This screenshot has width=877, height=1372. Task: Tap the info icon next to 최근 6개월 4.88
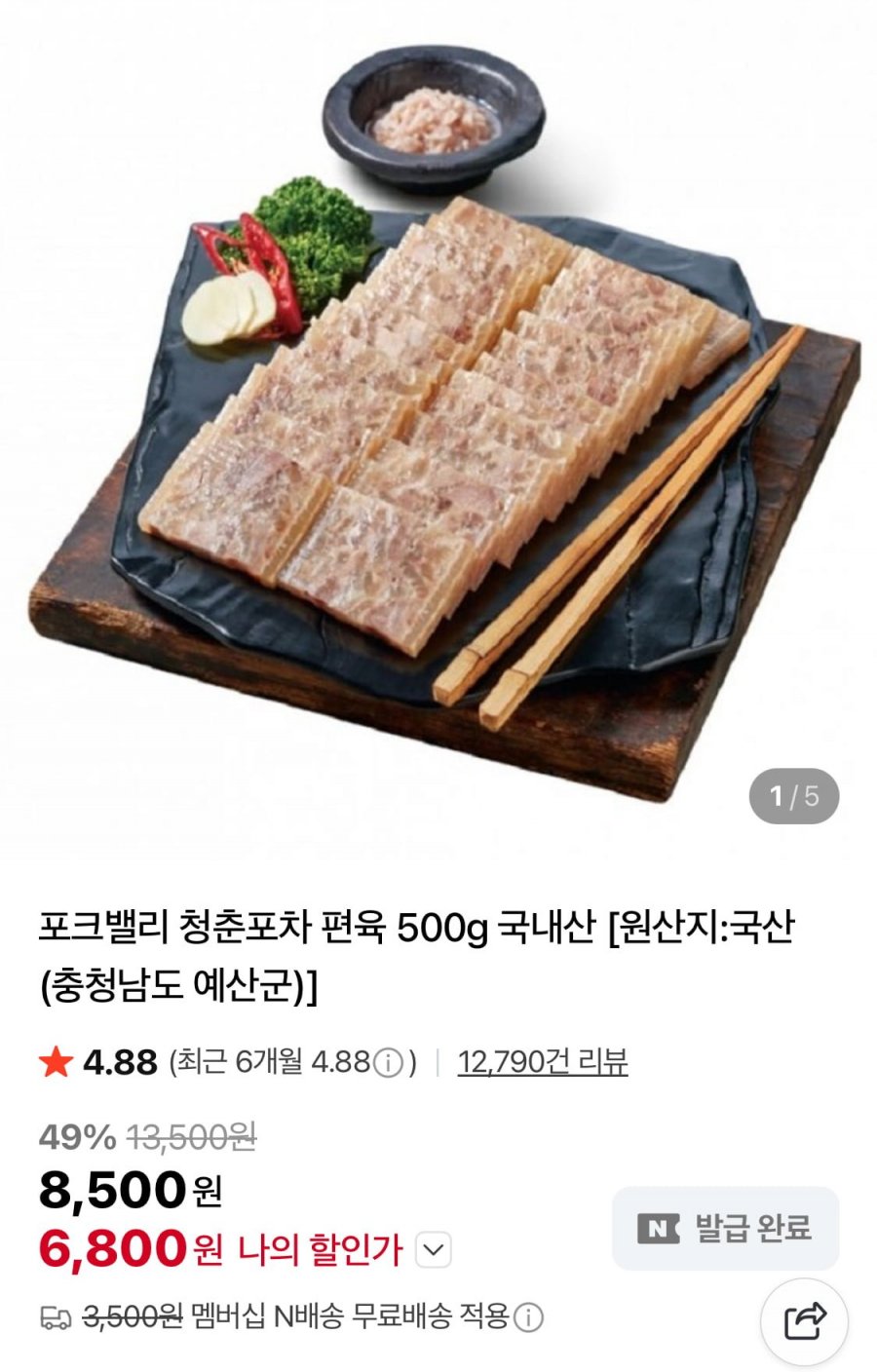point(389,1062)
